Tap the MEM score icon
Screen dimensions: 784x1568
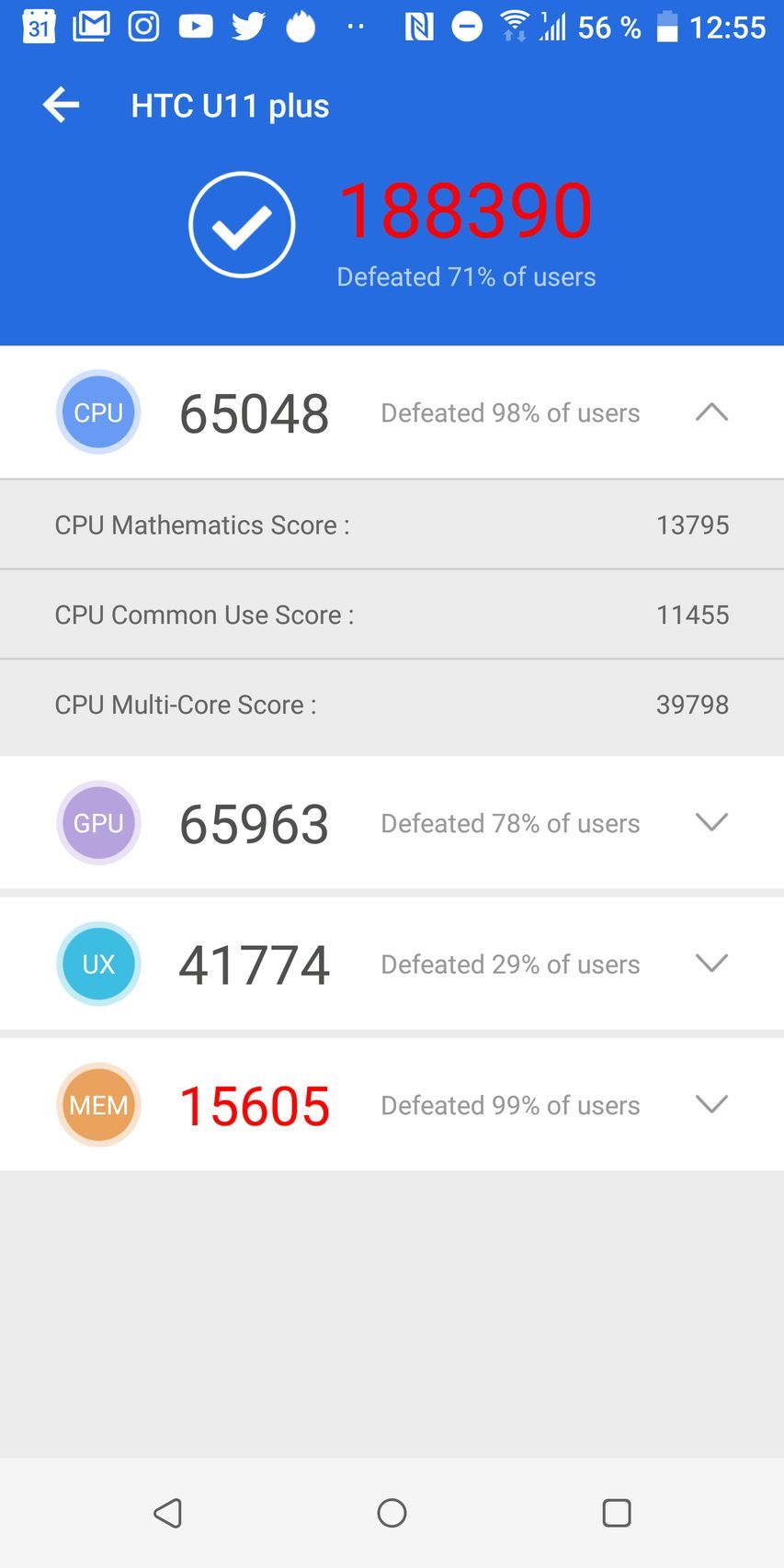(x=98, y=1104)
